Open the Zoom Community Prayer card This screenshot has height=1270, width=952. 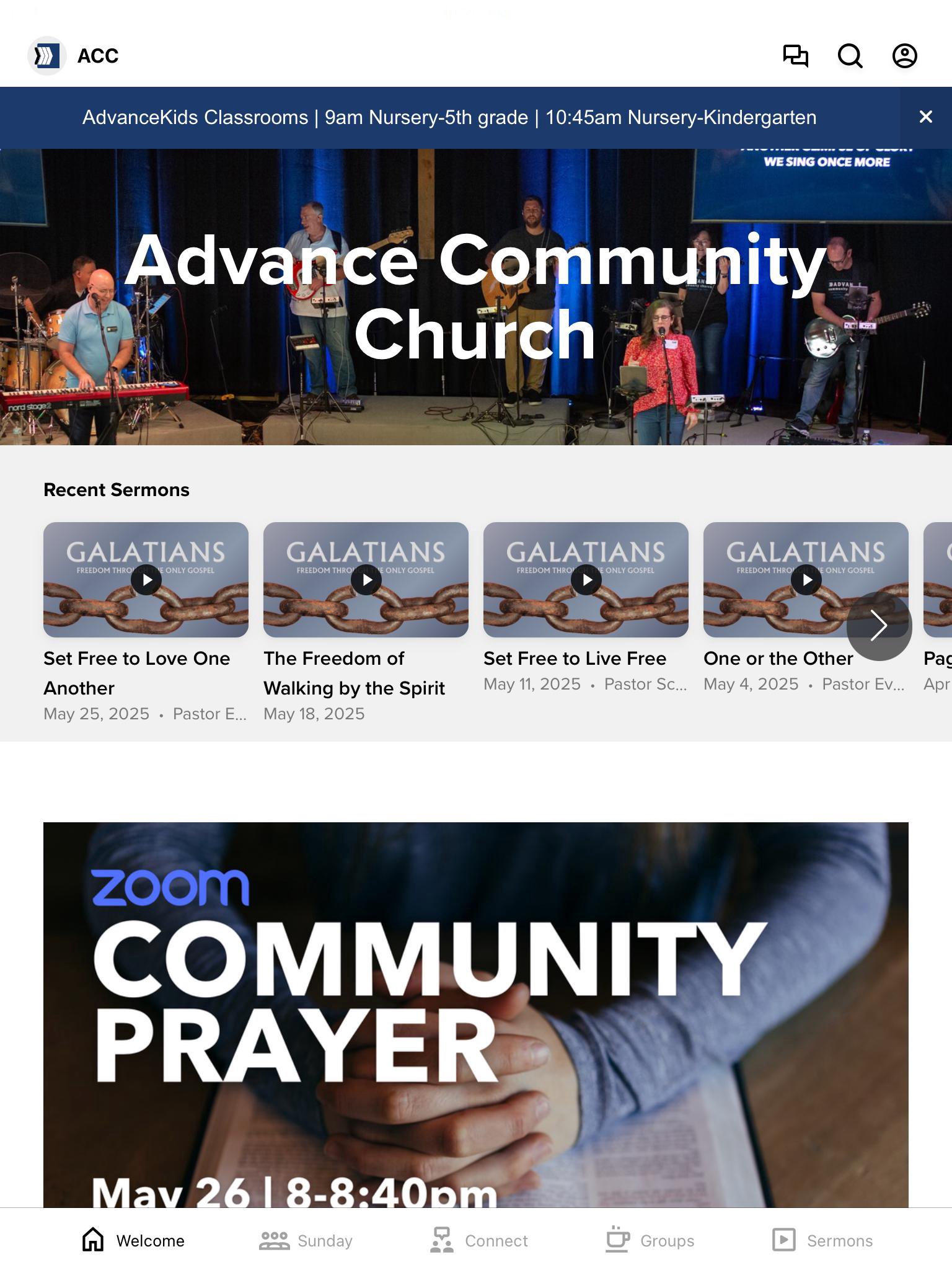[x=476, y=1015]
